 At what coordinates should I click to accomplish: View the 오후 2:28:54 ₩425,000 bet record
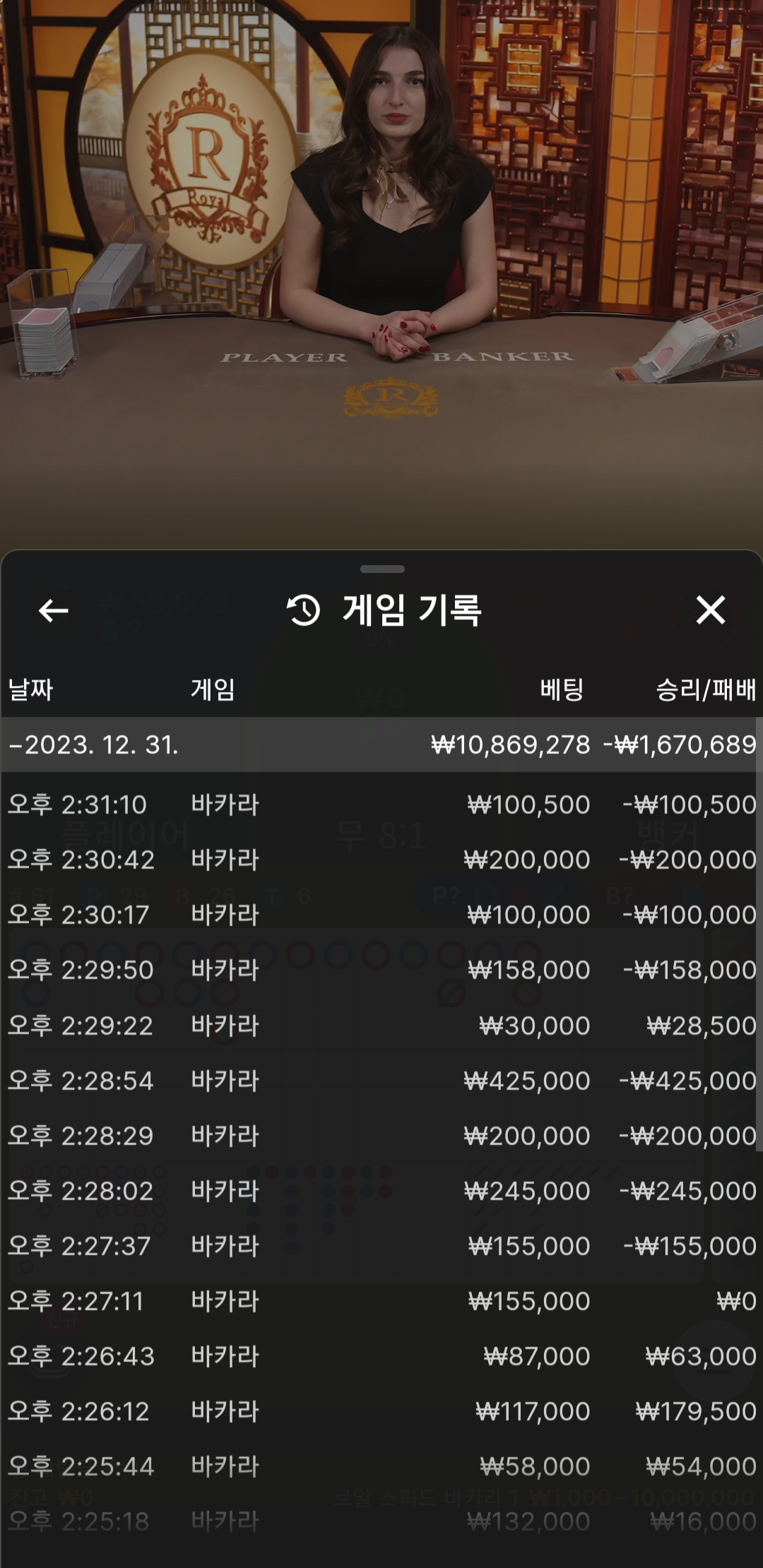coord(381,1081)
